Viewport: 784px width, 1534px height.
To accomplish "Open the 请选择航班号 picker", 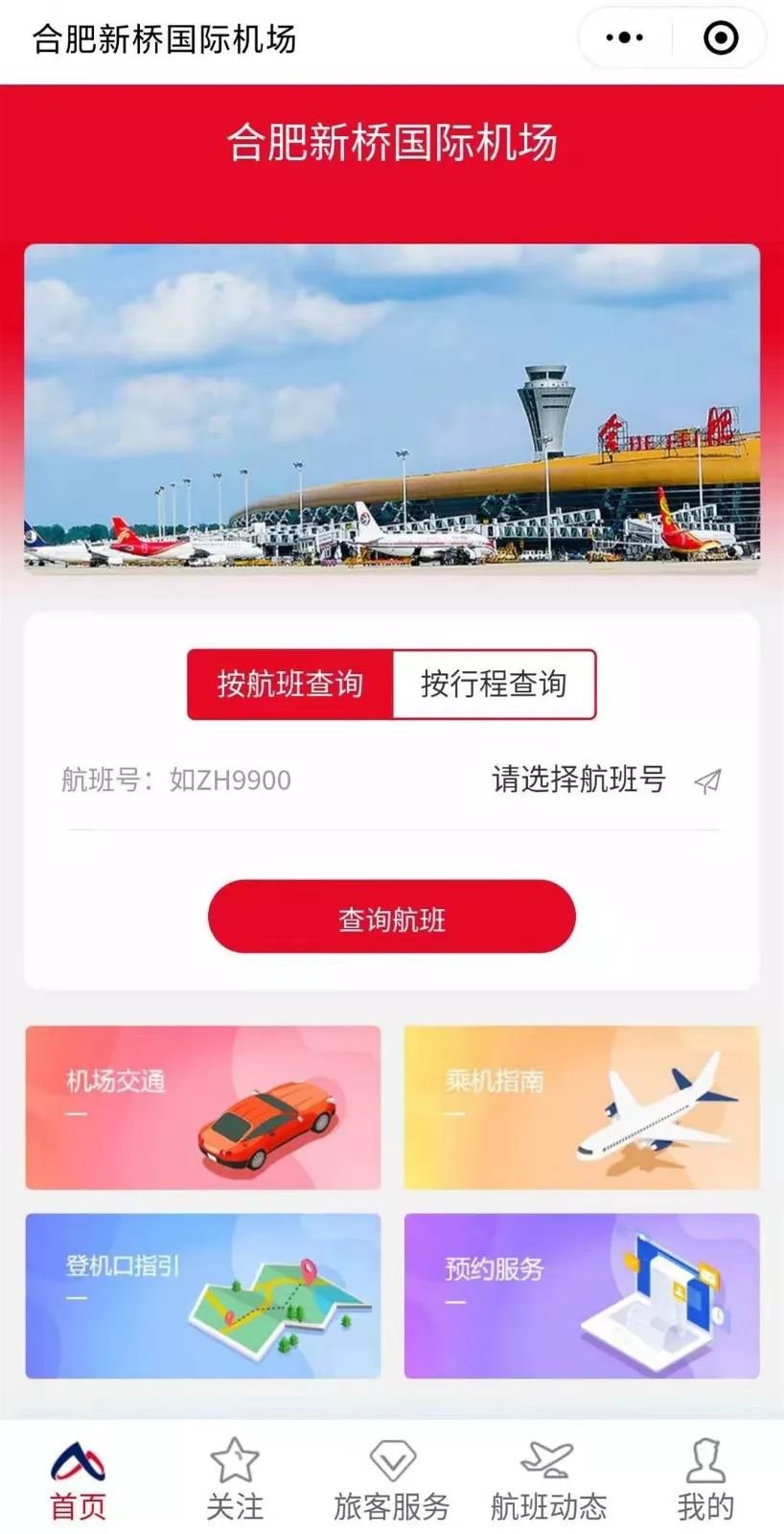I will (x=604, y=780).
